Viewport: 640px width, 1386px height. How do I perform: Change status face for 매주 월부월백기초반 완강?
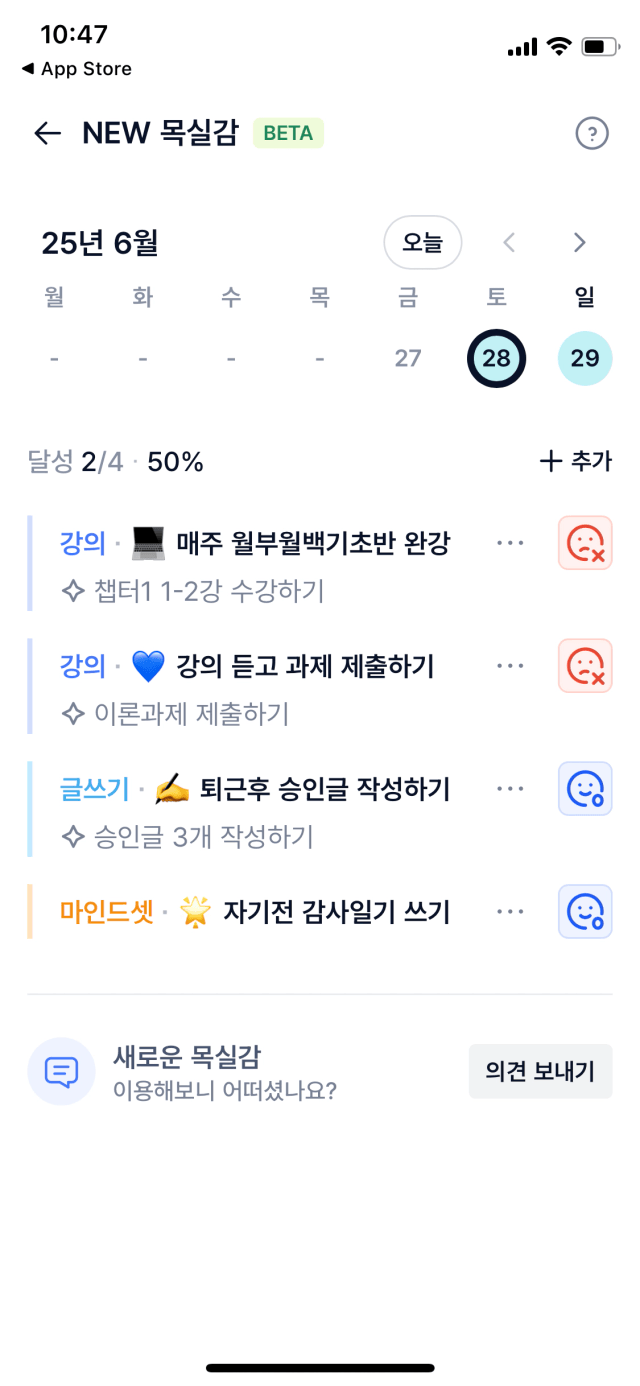click(585, 543)
